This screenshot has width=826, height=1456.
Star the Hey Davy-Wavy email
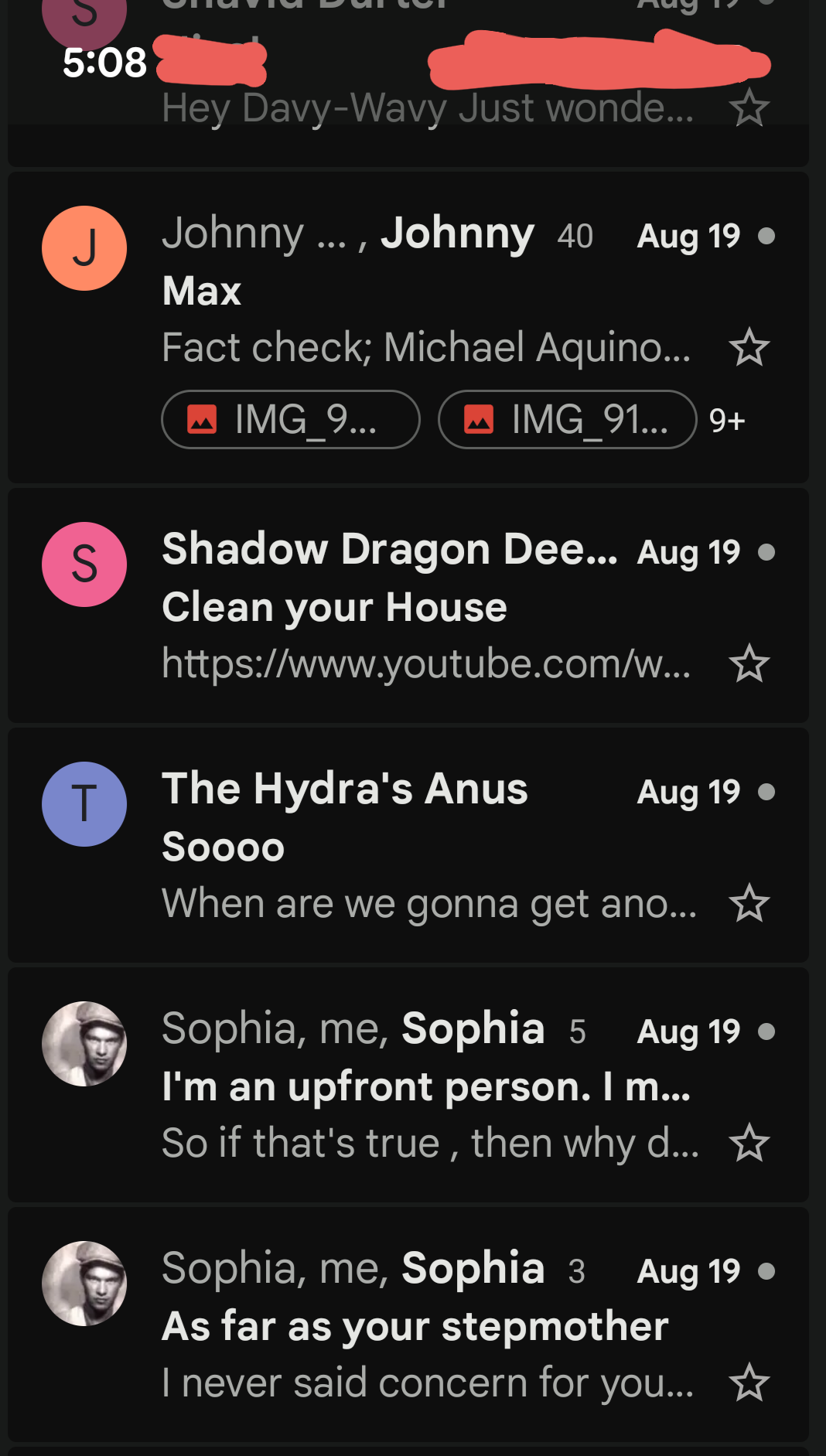(x=749, y=107)
